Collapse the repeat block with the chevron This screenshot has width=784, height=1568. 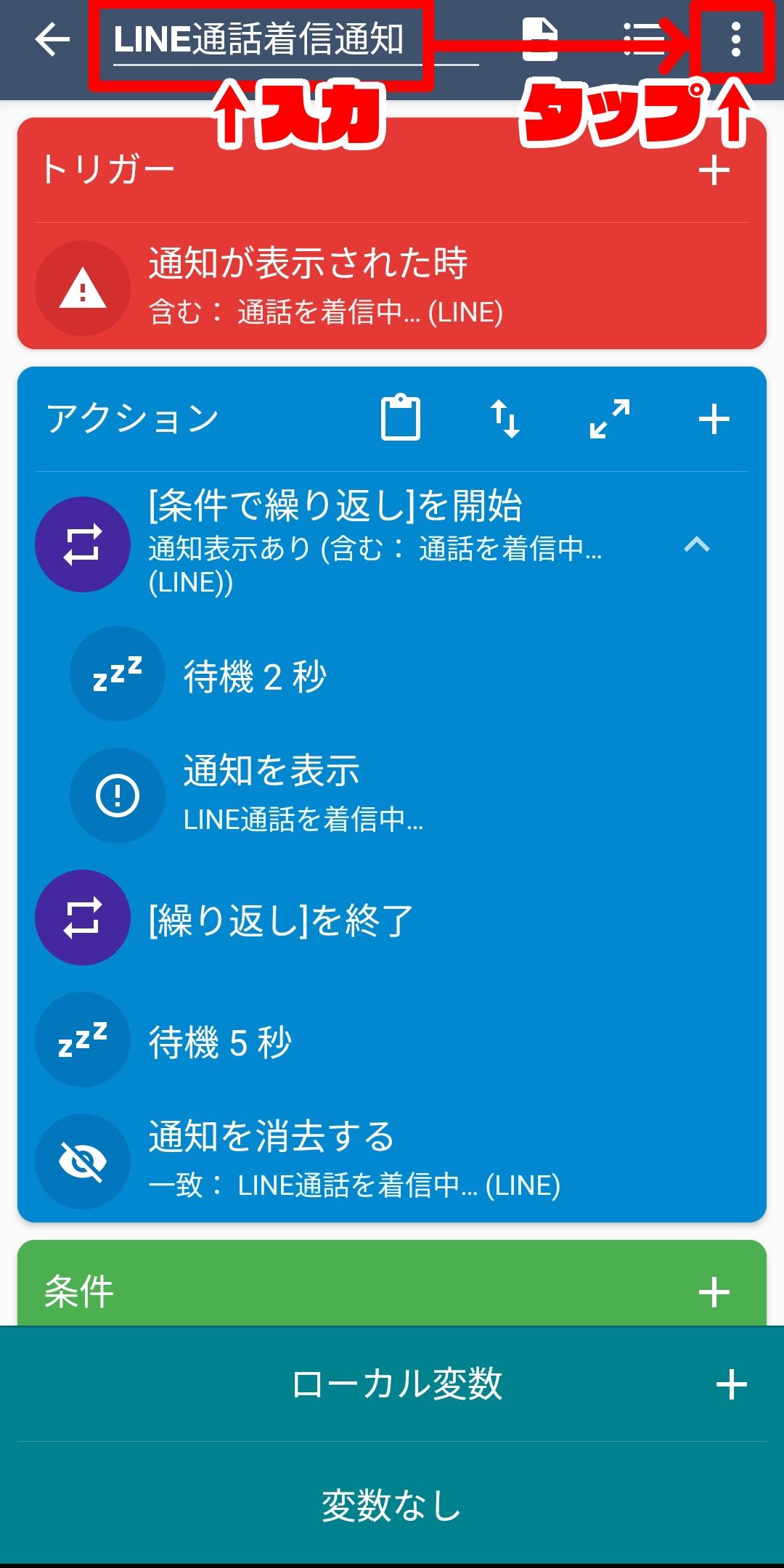(697, 544)
